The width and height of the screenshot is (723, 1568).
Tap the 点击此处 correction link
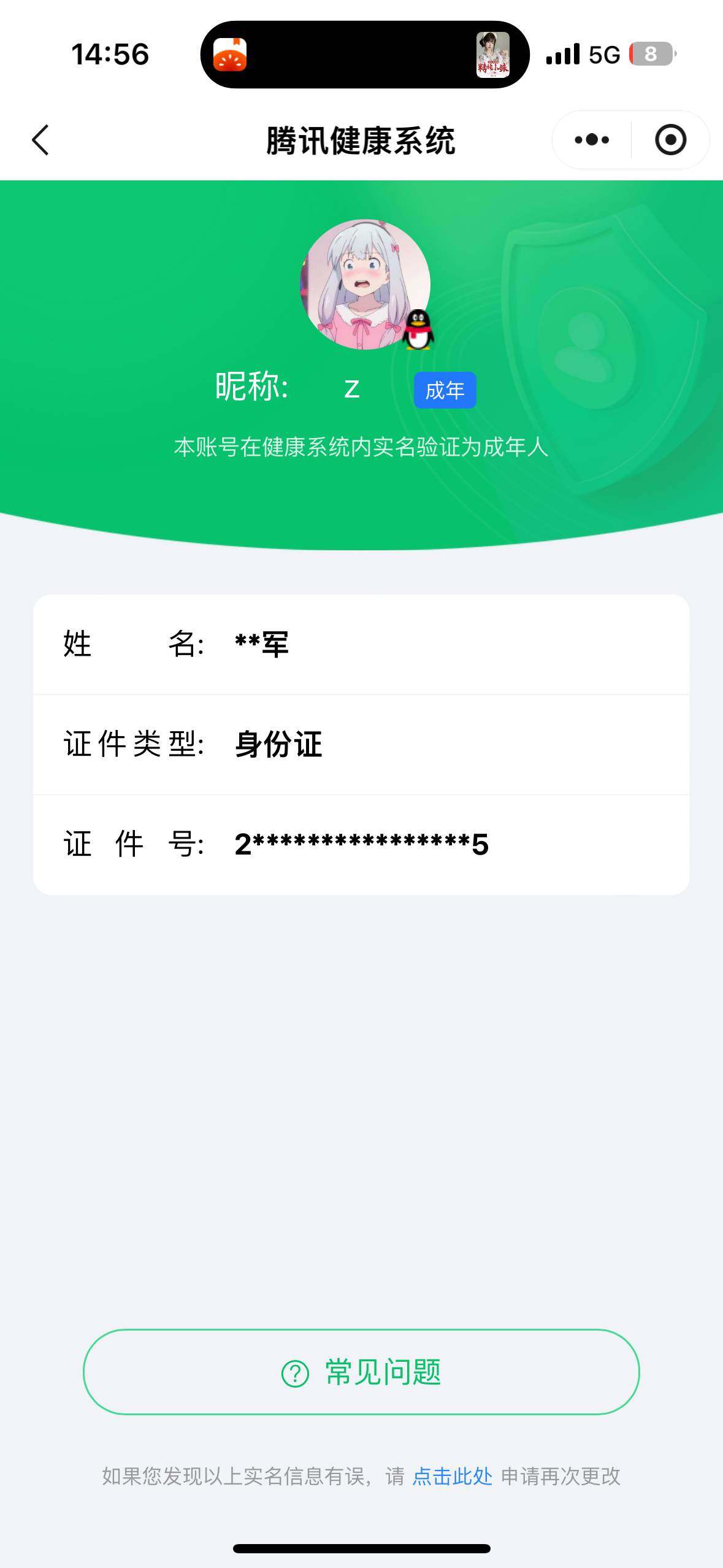click(452, 1472)
